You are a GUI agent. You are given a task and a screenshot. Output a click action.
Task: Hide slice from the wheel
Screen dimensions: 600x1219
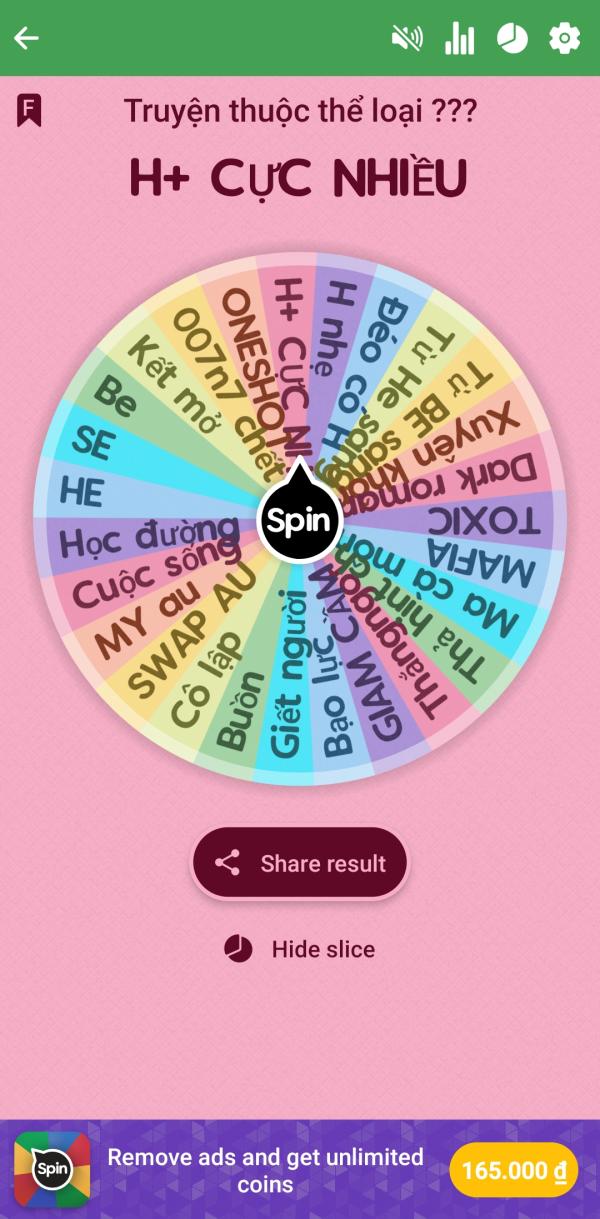300,949
